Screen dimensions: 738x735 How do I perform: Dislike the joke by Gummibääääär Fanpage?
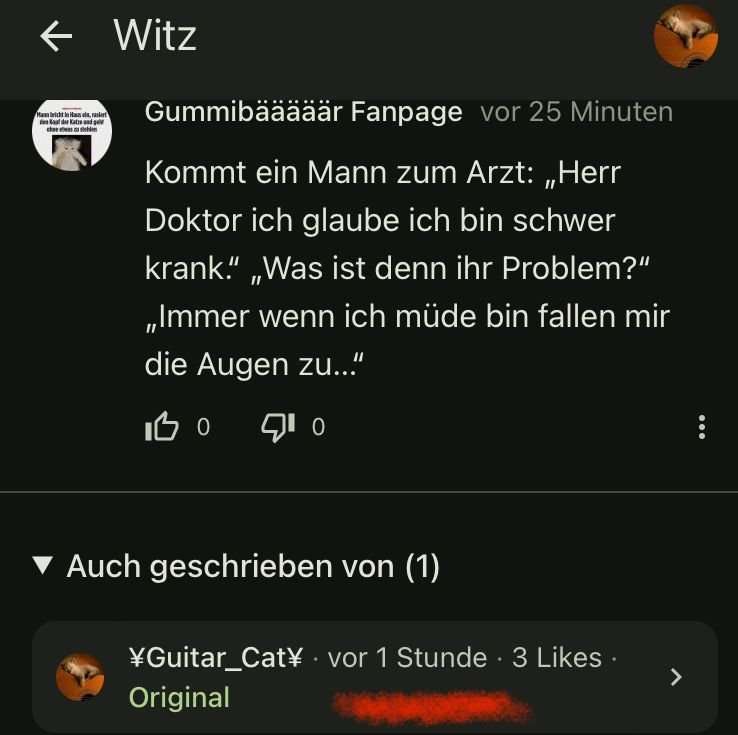tap(278, 427)
